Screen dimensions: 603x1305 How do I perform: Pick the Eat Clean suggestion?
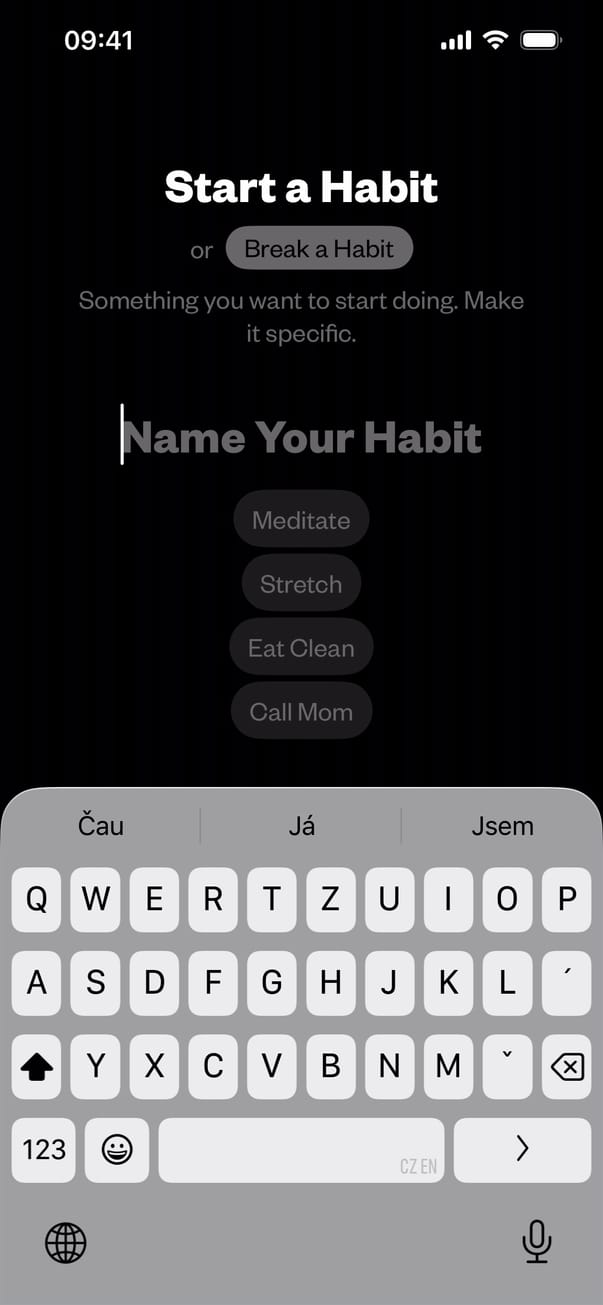point(301,648)
